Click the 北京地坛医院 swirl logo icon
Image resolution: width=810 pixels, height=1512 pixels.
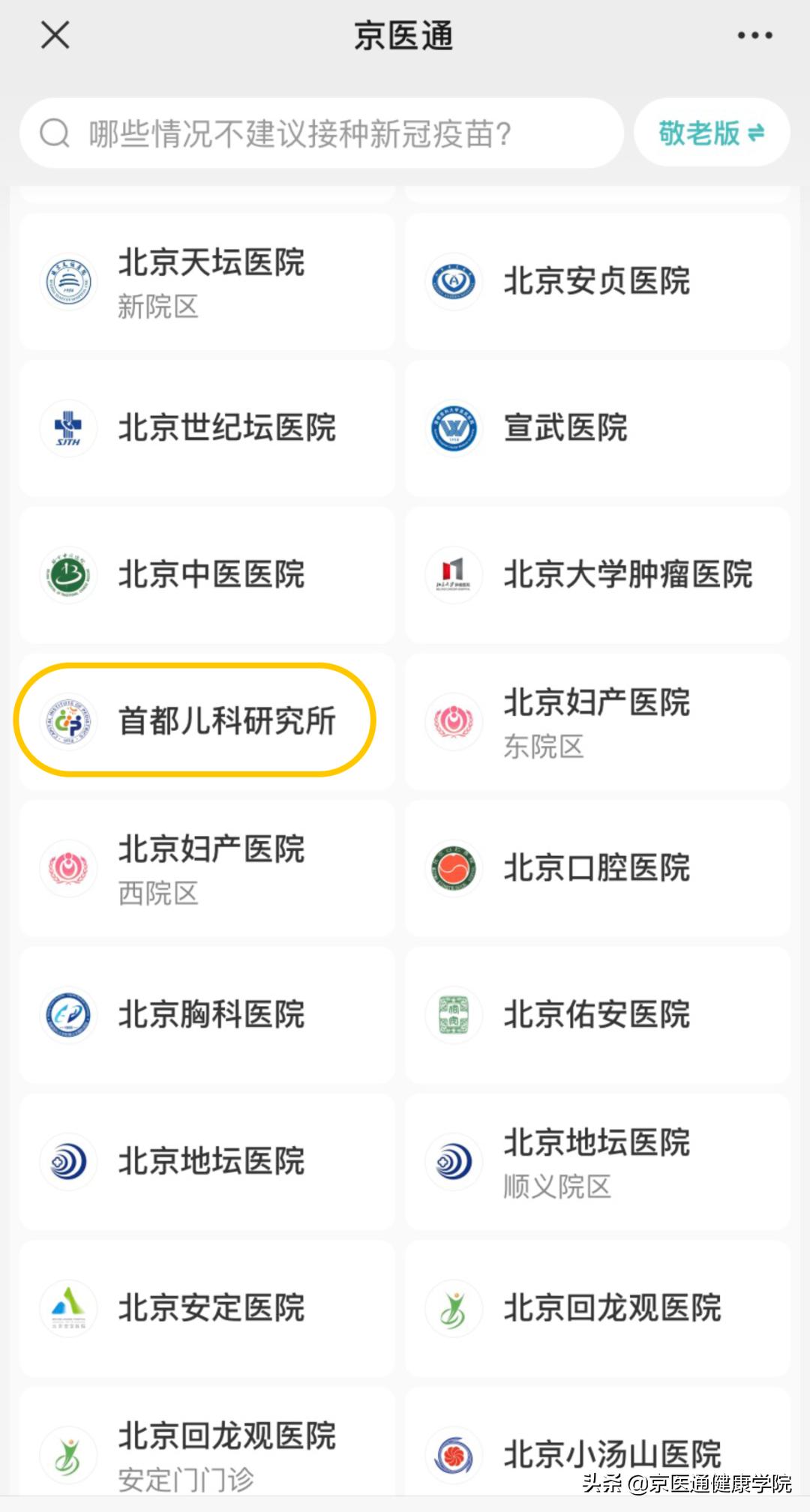click(67, 1162)
